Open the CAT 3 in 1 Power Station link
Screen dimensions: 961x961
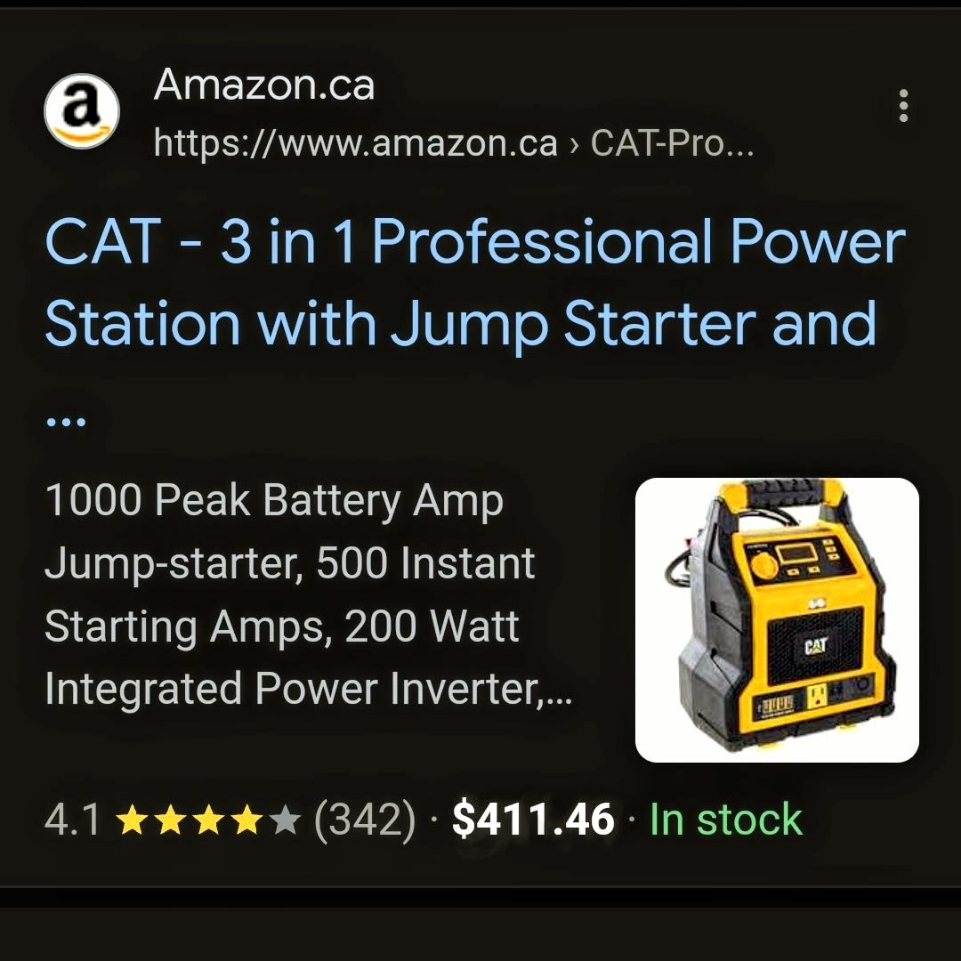point(474,283)
